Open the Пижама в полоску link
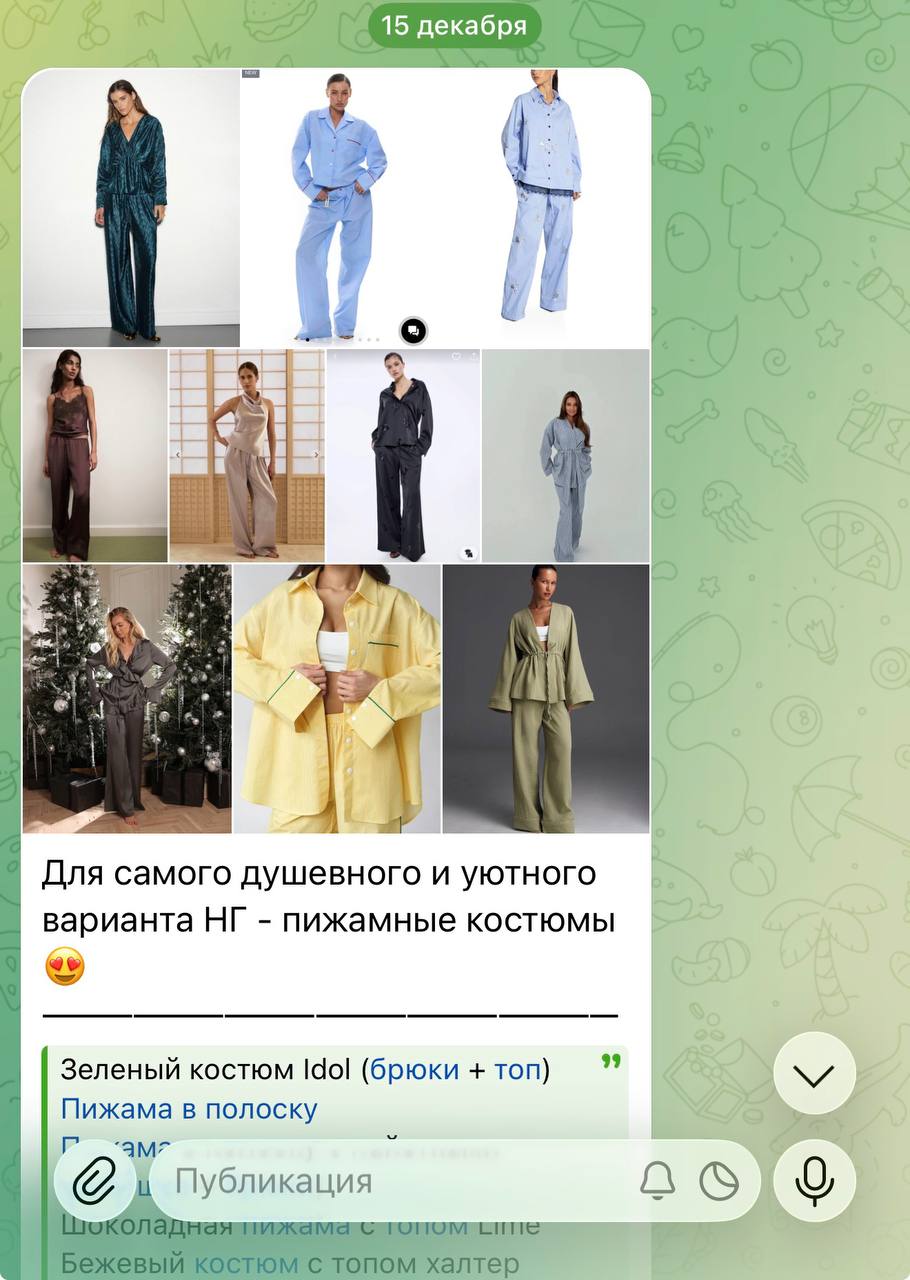This screenshot has height=1280, width=910. 189,1109
